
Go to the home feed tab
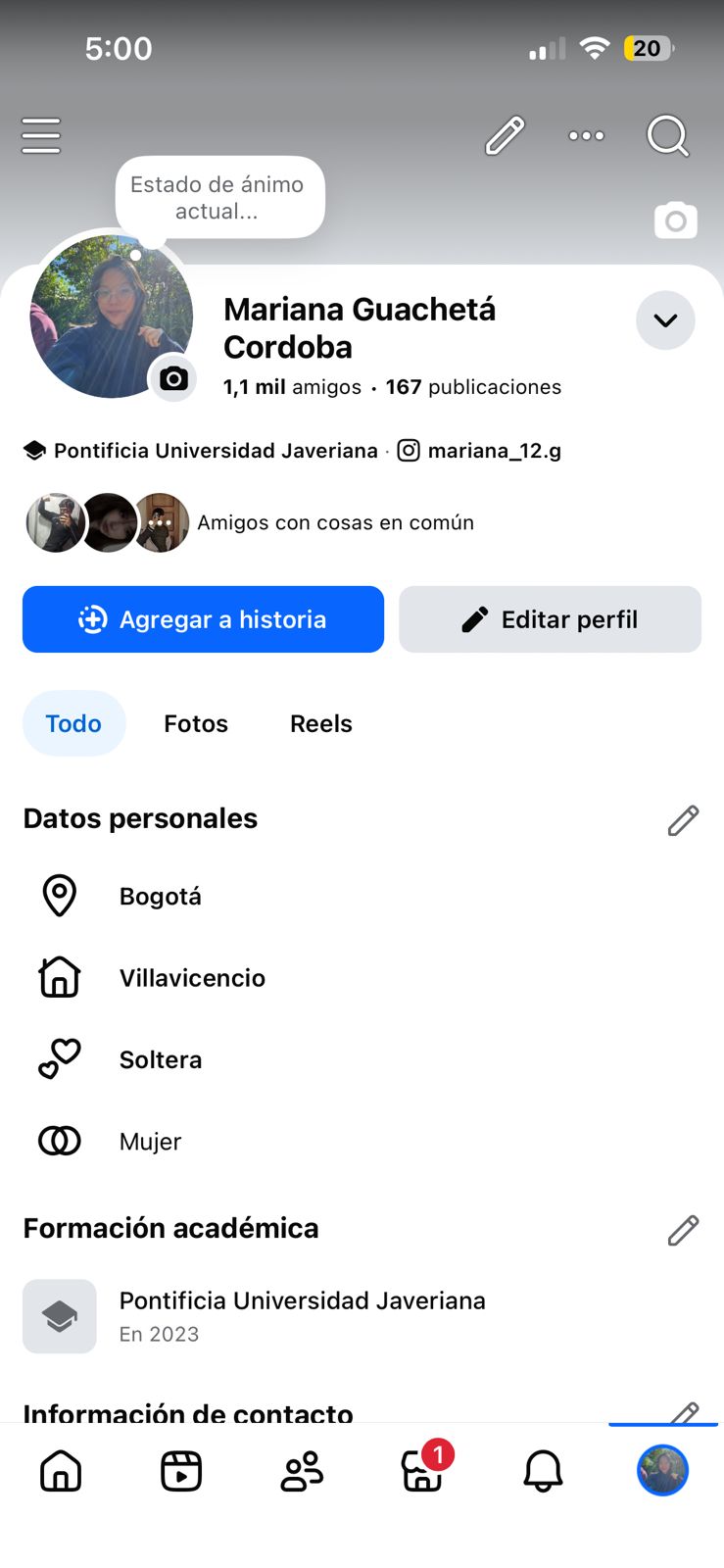61,1471
